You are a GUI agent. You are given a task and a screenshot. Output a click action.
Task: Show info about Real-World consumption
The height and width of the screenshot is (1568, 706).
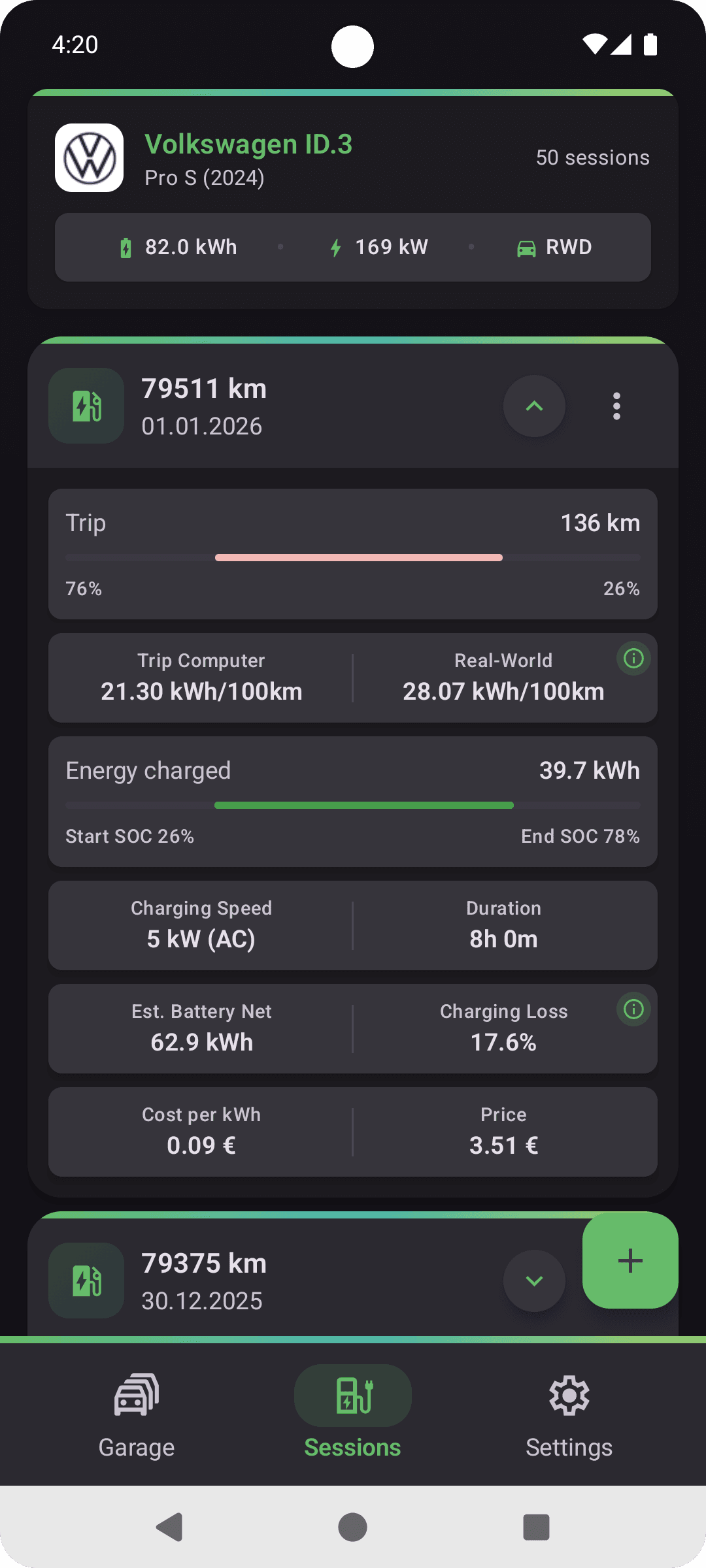point(633,659)
